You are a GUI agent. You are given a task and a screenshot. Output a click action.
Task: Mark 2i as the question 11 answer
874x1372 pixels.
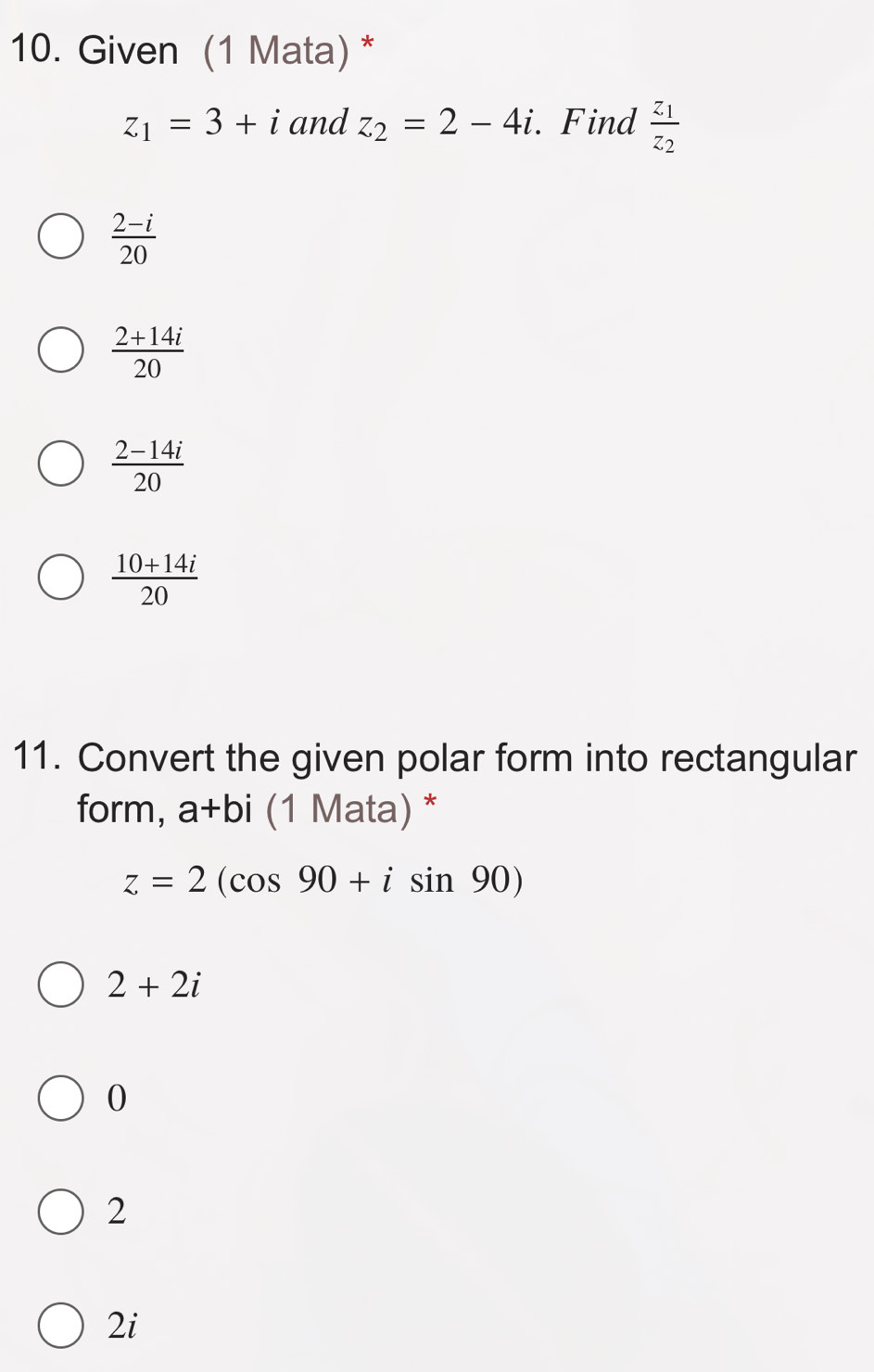pyautogui.click(x=61, y=1326)
